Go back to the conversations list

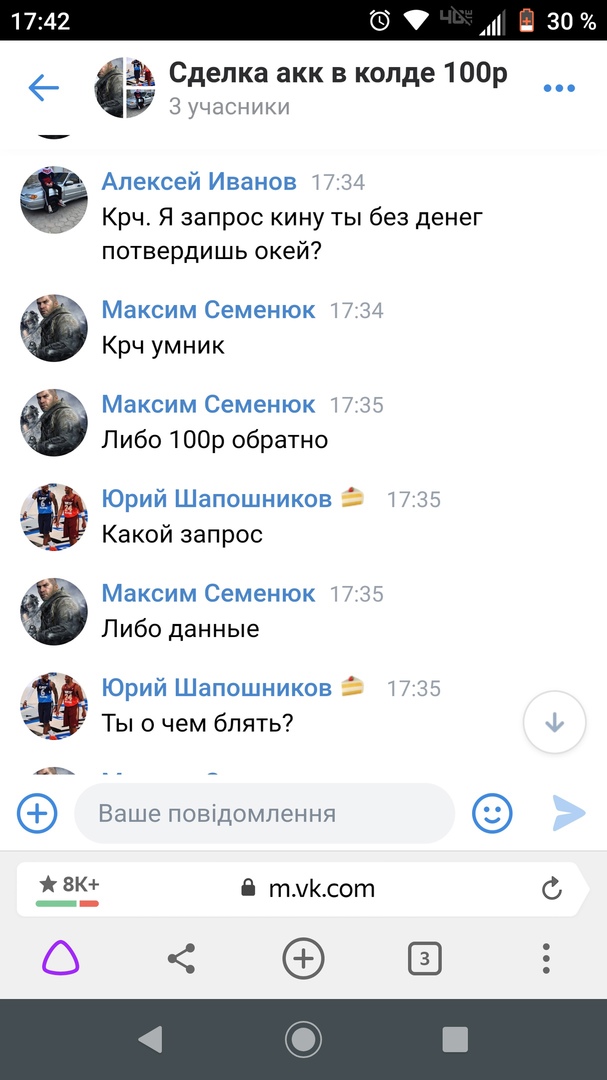tap(44, 88)
